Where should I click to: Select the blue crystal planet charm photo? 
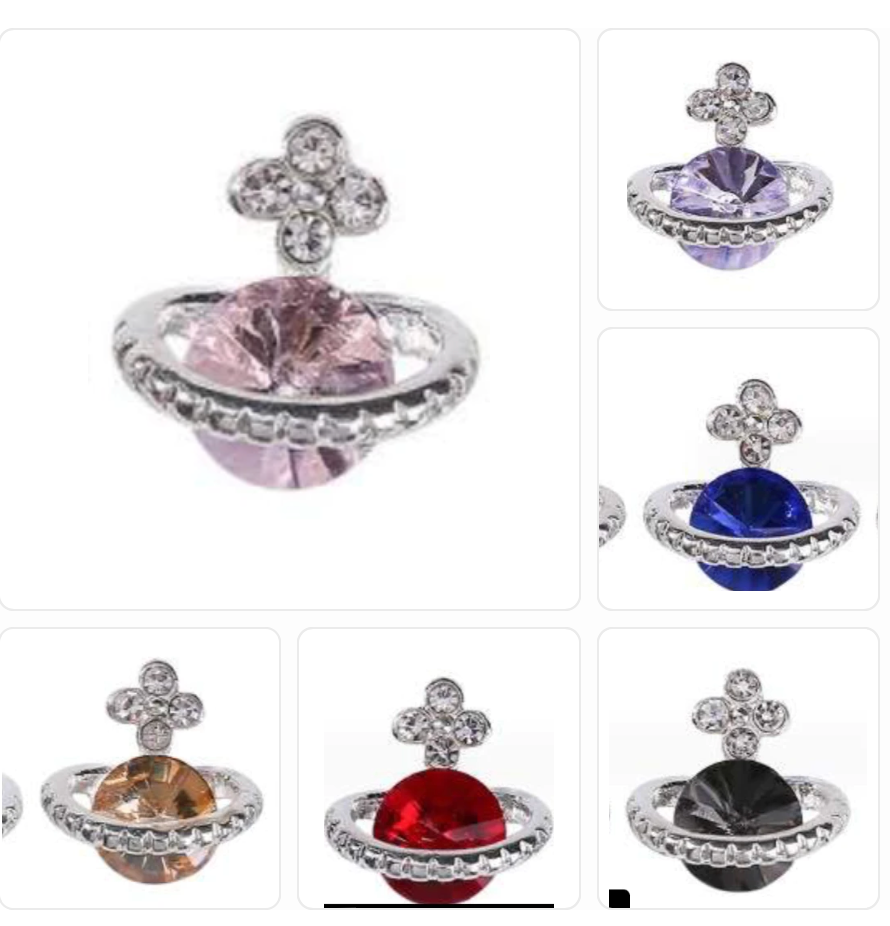tap(738, 470)
